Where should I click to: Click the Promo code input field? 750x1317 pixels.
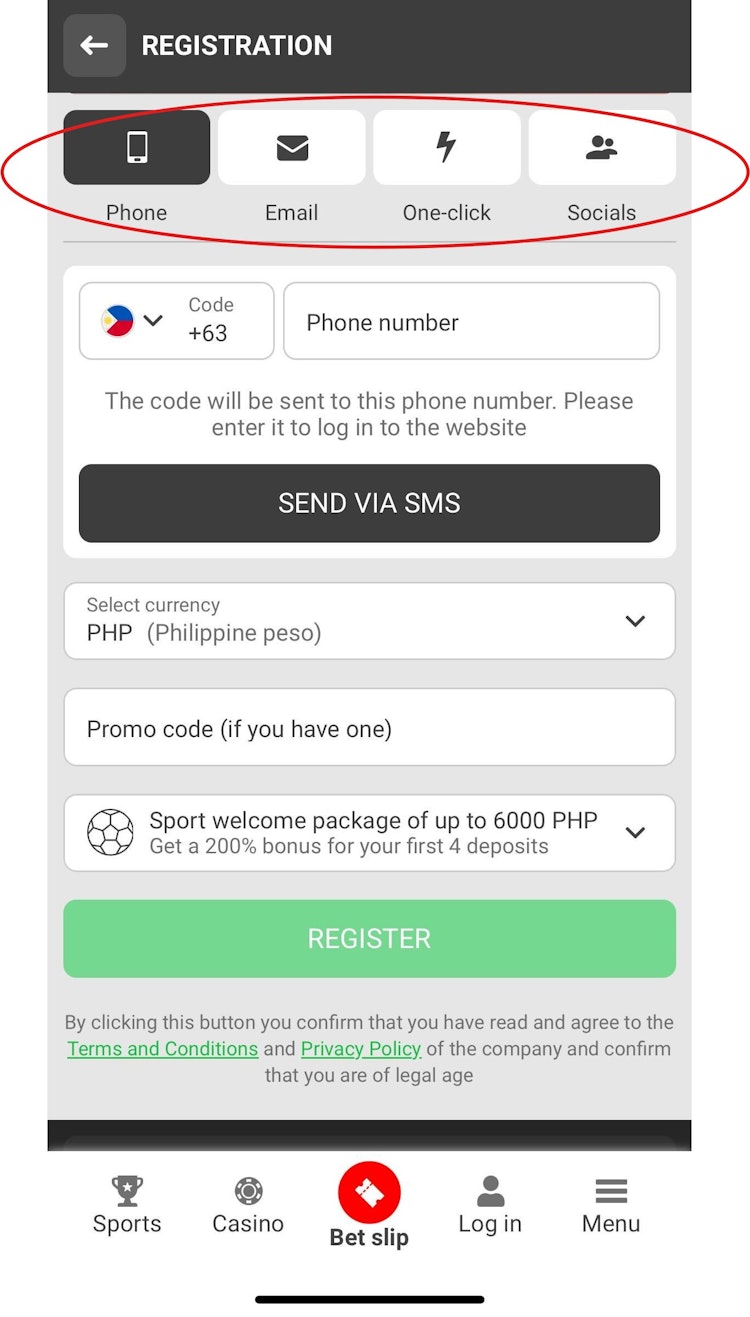click(369, 727)
